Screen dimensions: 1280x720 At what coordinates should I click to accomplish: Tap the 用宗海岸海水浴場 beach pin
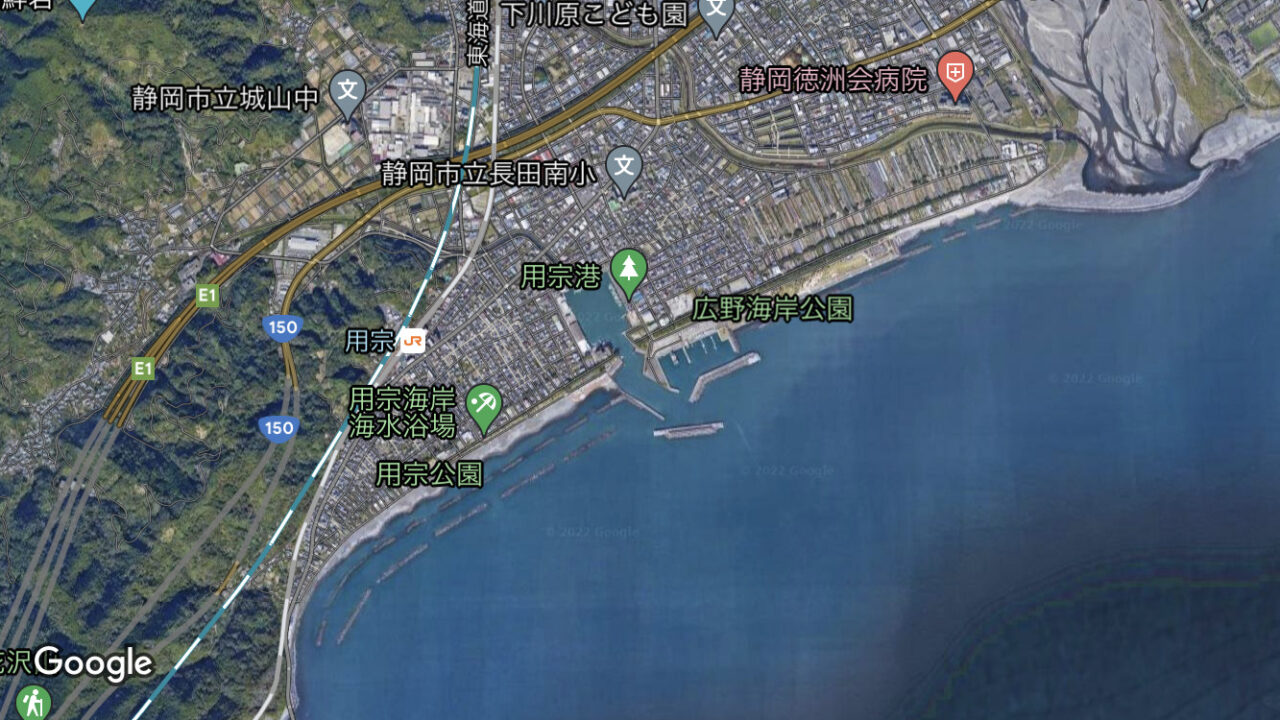pos(484,405)
